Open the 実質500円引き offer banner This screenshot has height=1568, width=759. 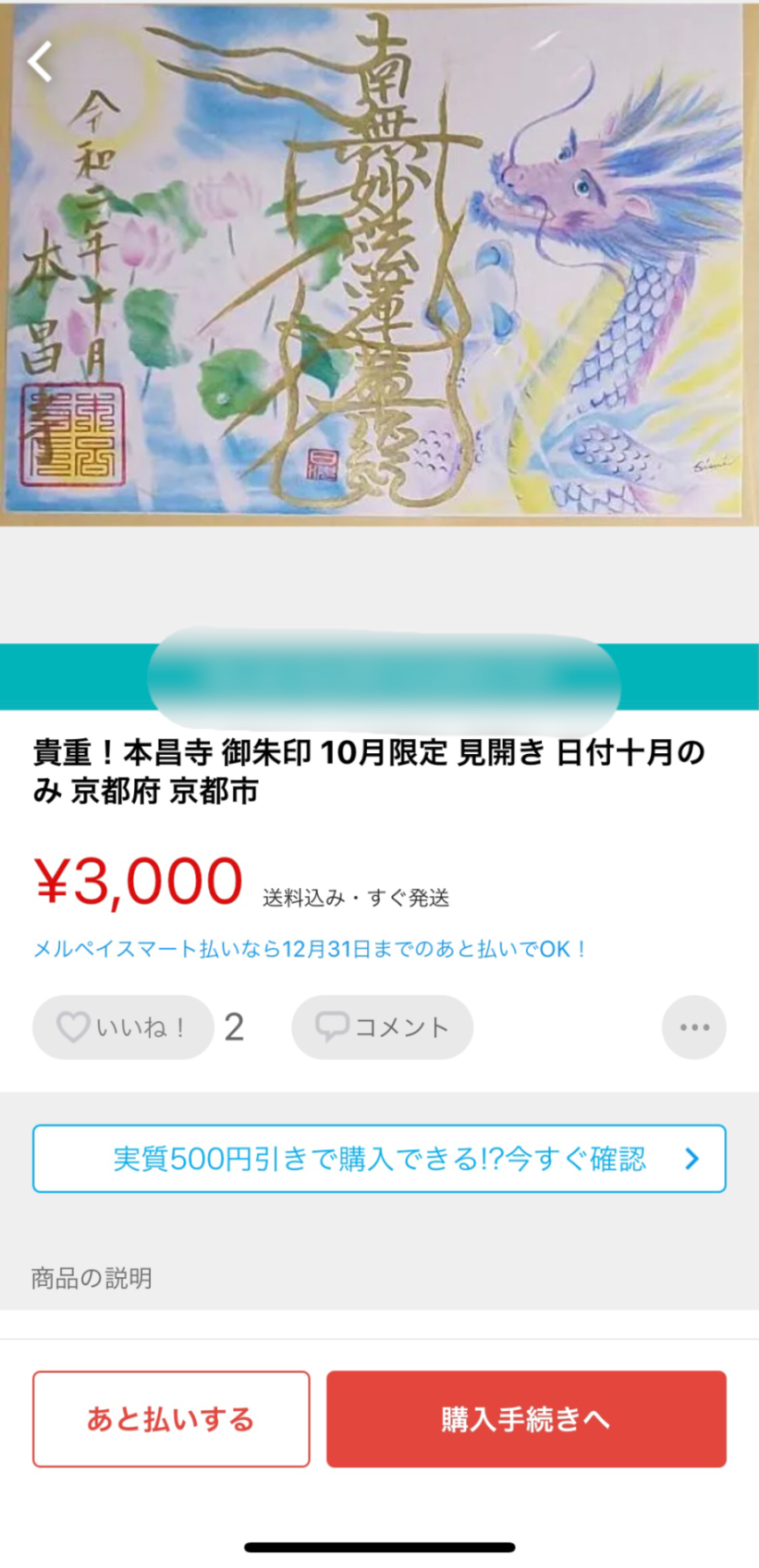[379, 1159]
